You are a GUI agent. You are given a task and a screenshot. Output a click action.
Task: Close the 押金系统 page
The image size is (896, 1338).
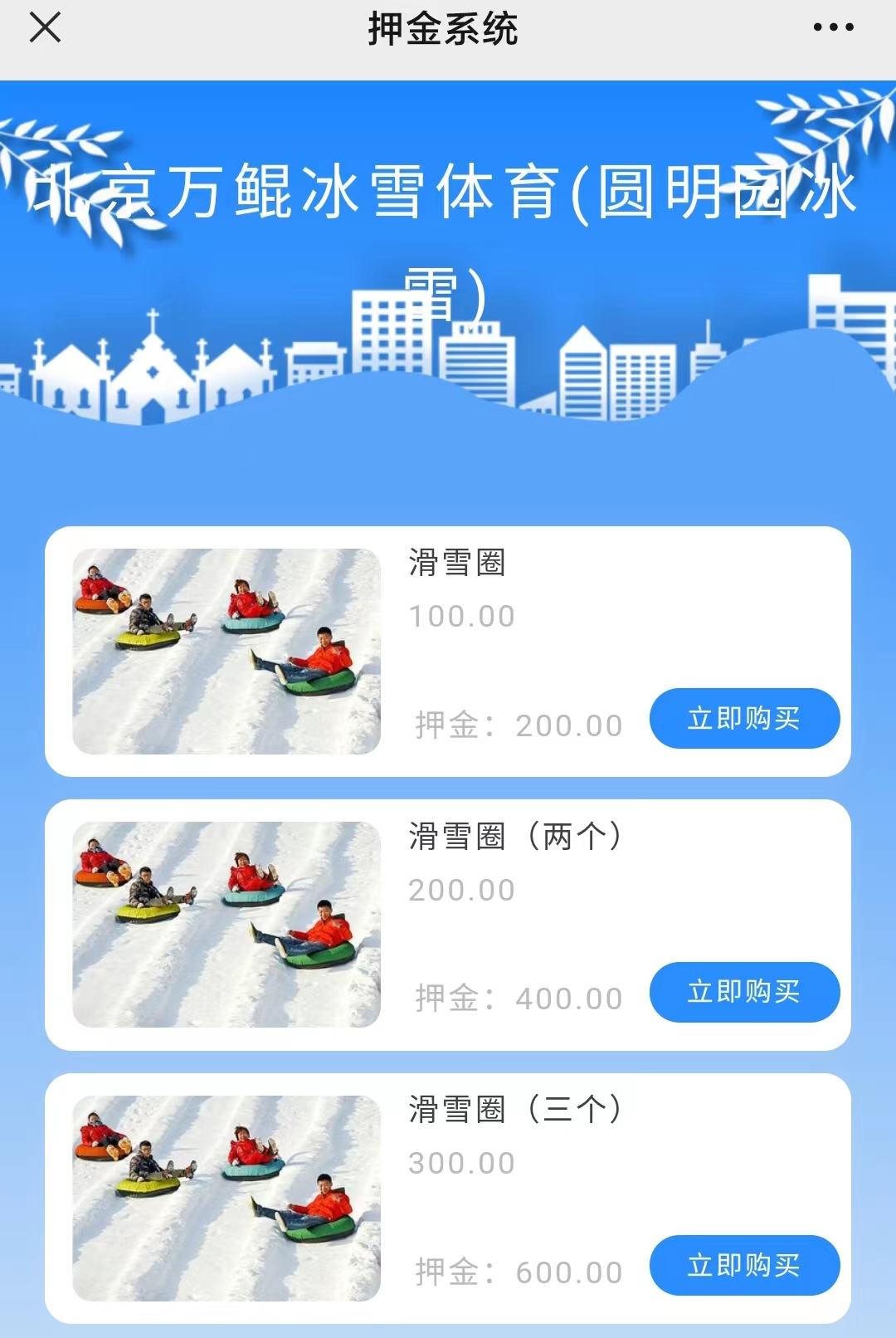[45, 27]
